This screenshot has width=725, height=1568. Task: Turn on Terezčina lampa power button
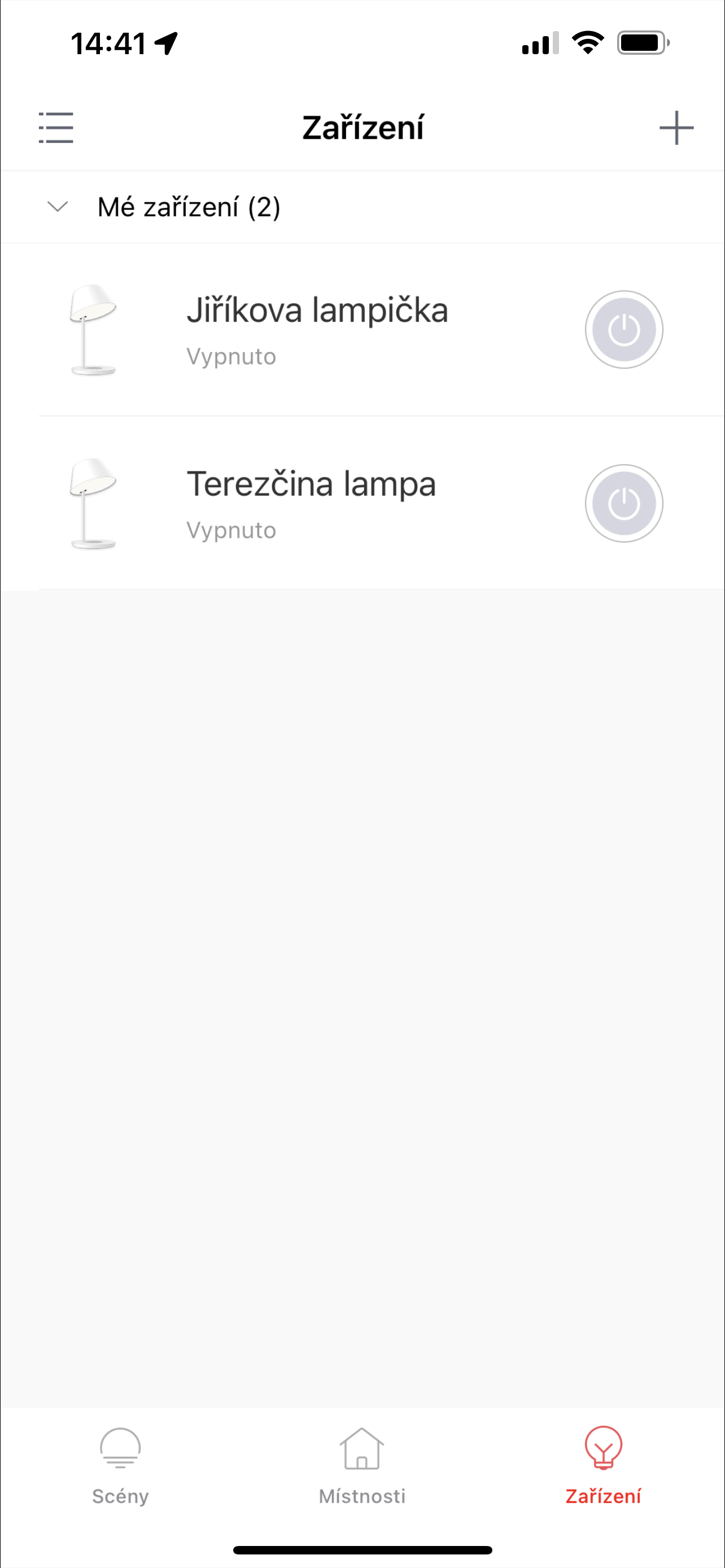click(x=623, y=503)
